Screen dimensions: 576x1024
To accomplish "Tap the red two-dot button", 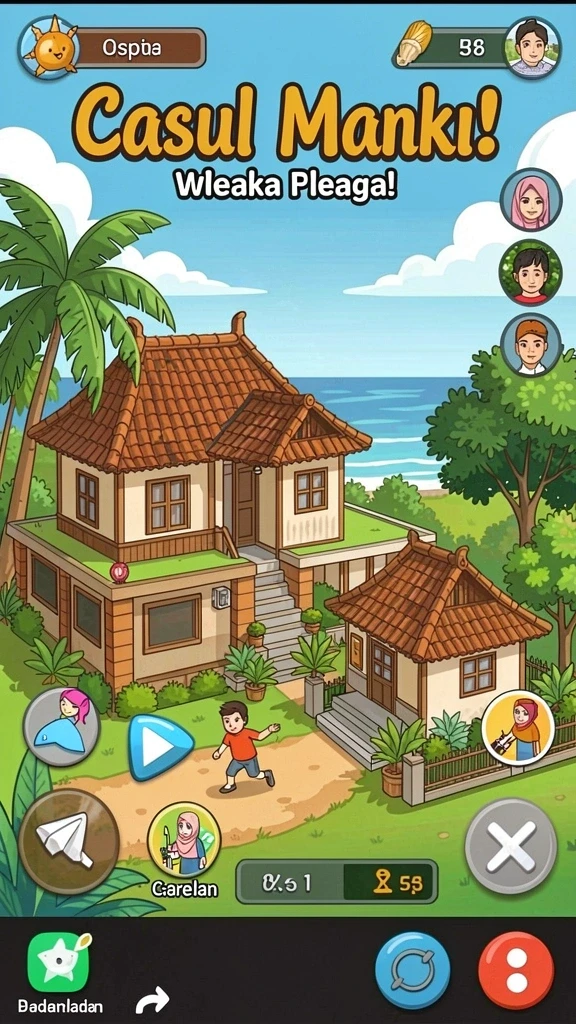I will coord(517,970).
